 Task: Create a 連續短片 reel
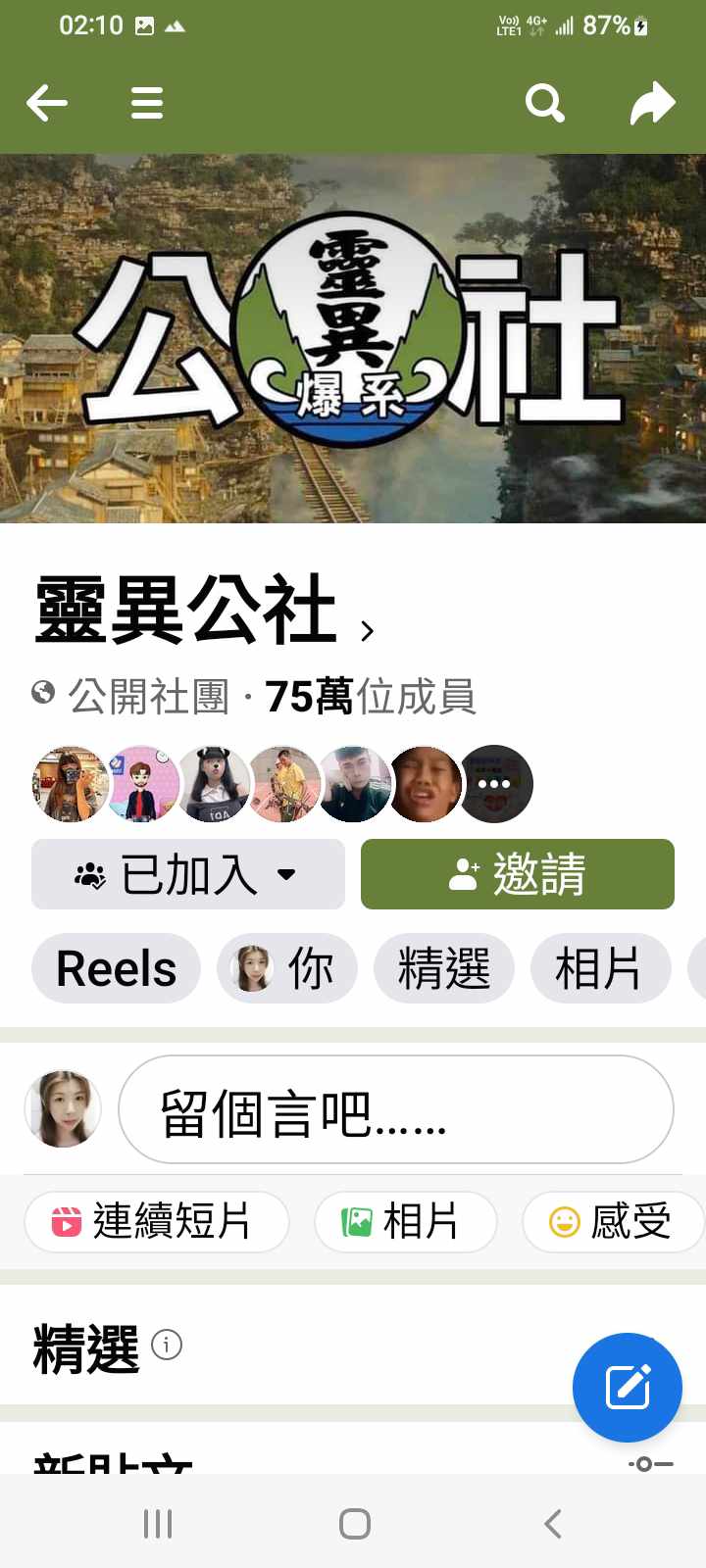[x=157, y=1222]
